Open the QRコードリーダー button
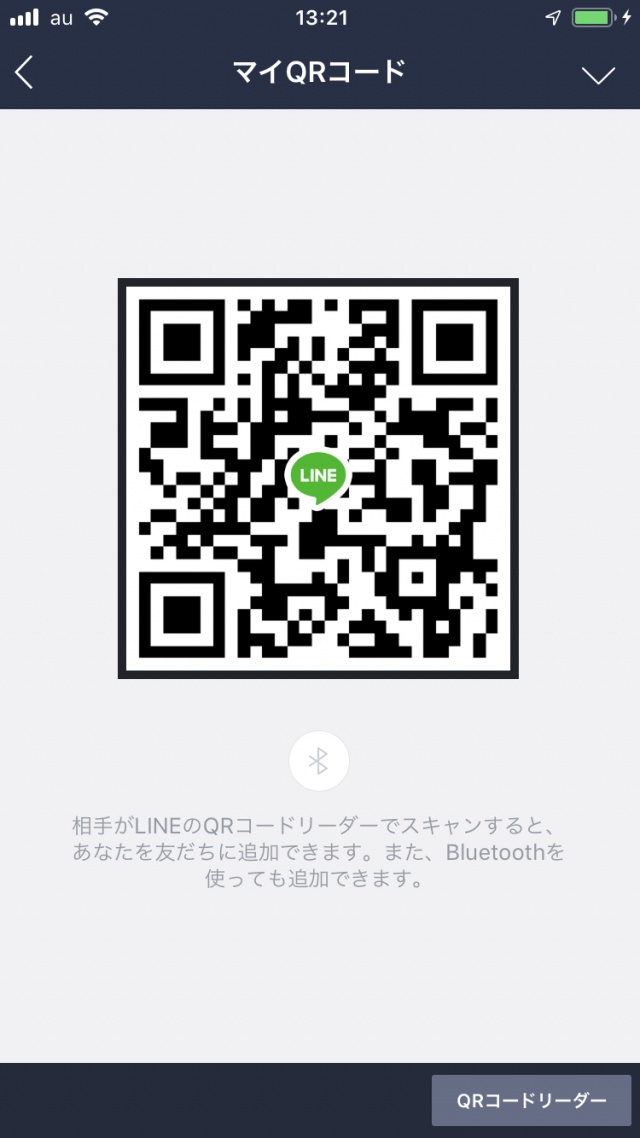 point(531,1100)
